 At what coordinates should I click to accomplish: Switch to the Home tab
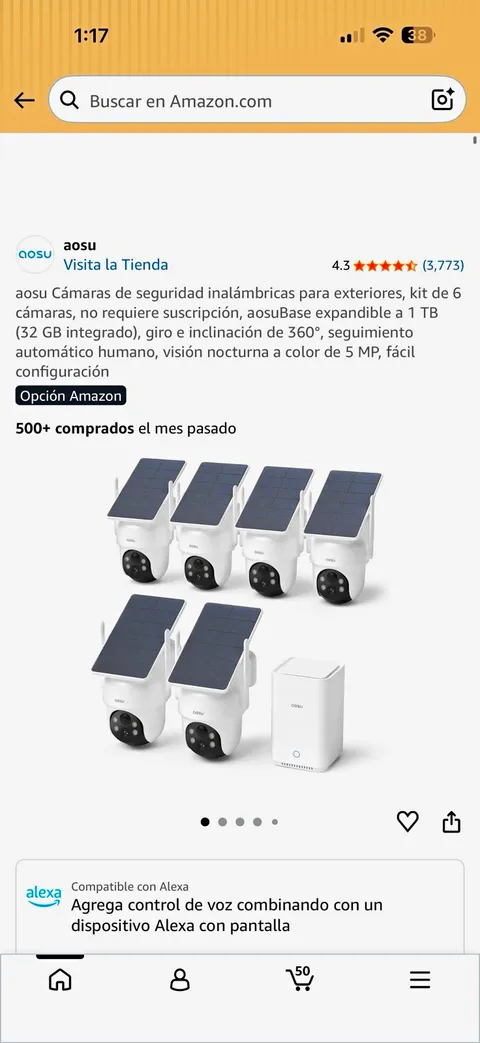click(x=60, y=980)
